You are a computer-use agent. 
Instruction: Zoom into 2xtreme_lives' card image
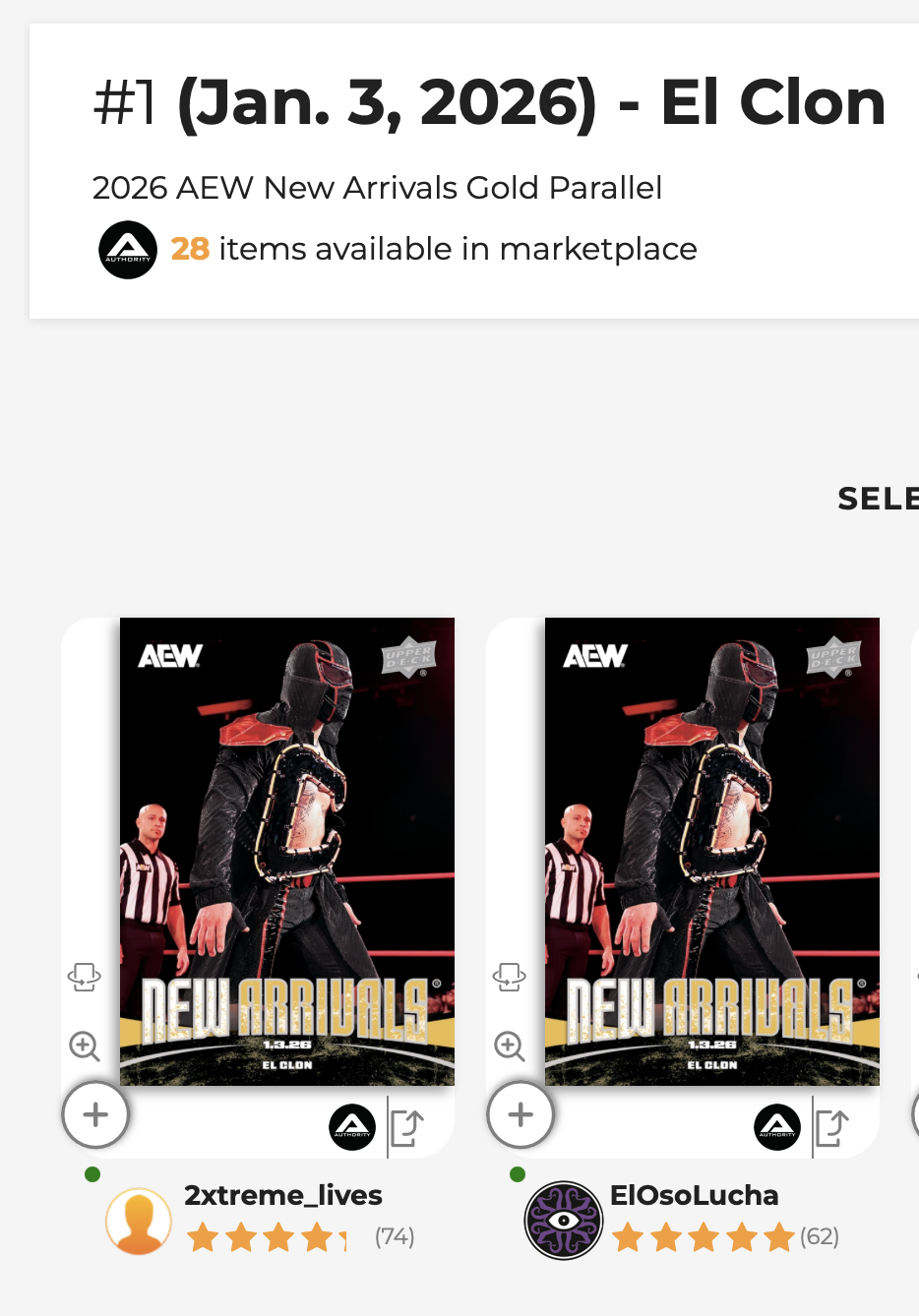click(x=85, y=1047)
